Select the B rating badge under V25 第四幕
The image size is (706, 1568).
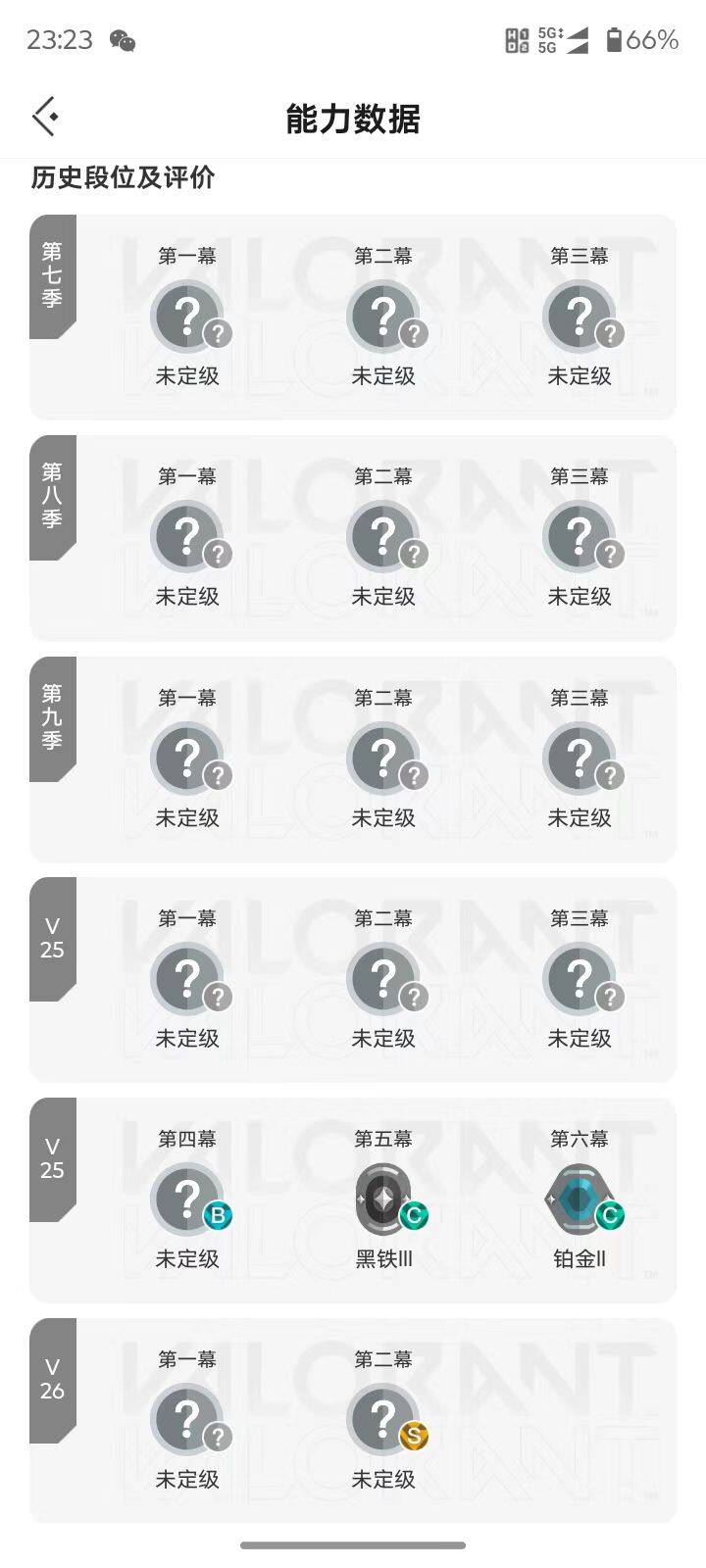tap(220, 1215)
